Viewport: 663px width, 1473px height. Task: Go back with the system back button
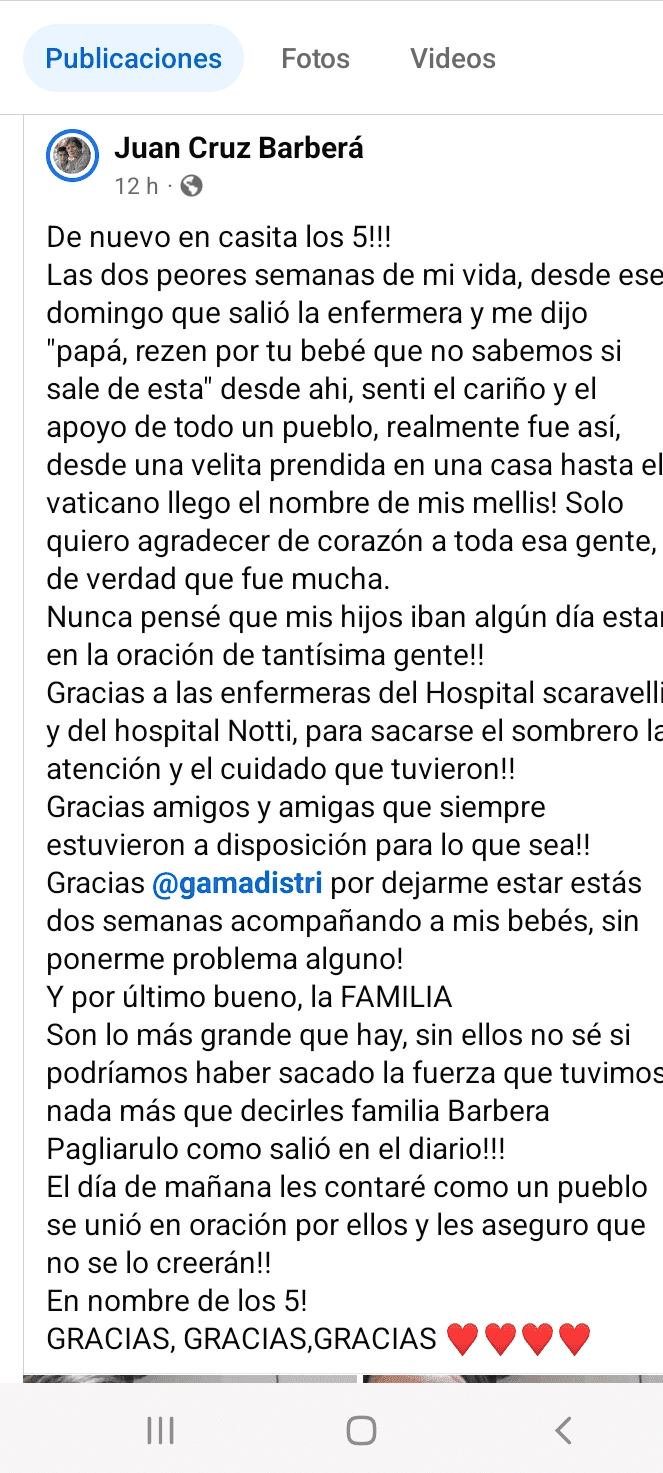pyautogui.click(x=563, y=1430)
